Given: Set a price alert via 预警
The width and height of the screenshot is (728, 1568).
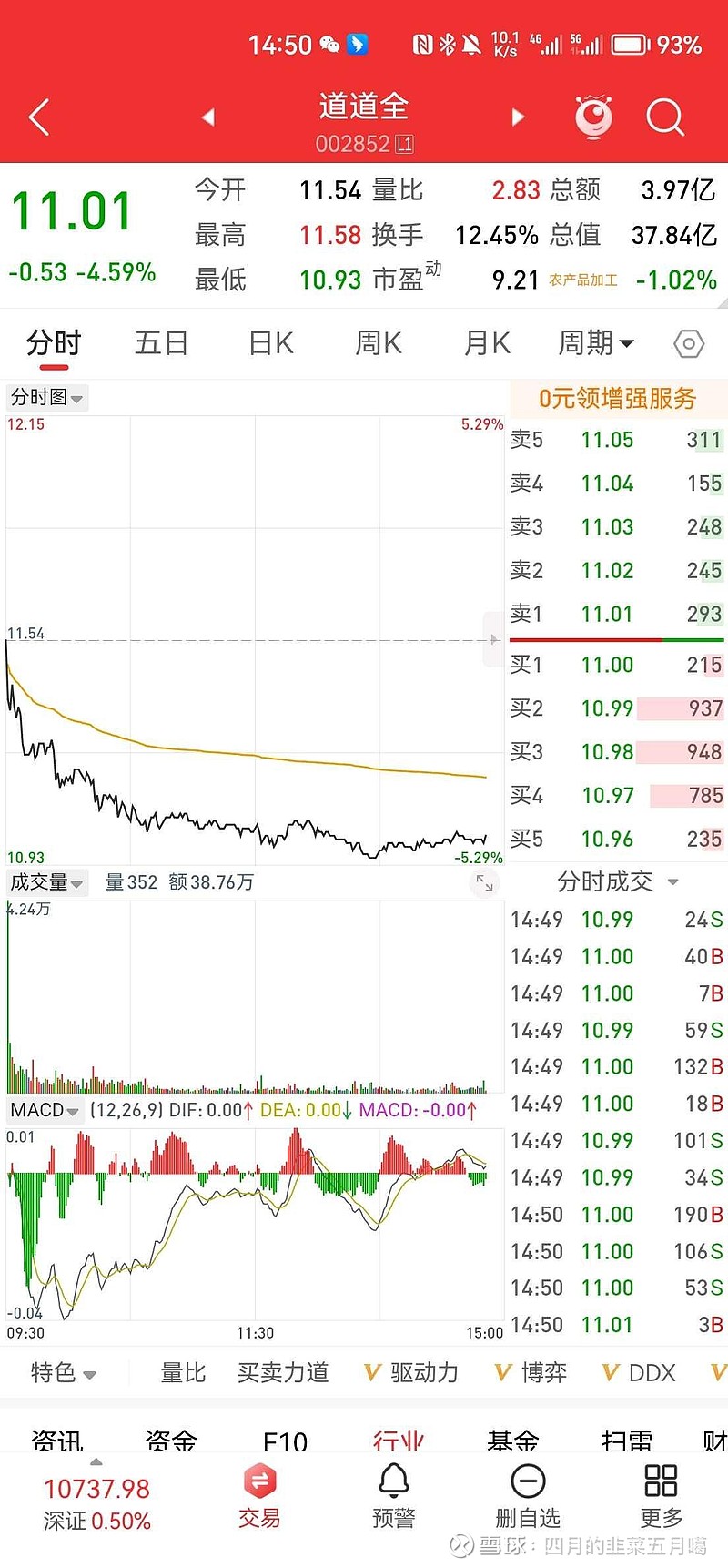Looking at the screenshot, I should click(x=394, y=1496).
